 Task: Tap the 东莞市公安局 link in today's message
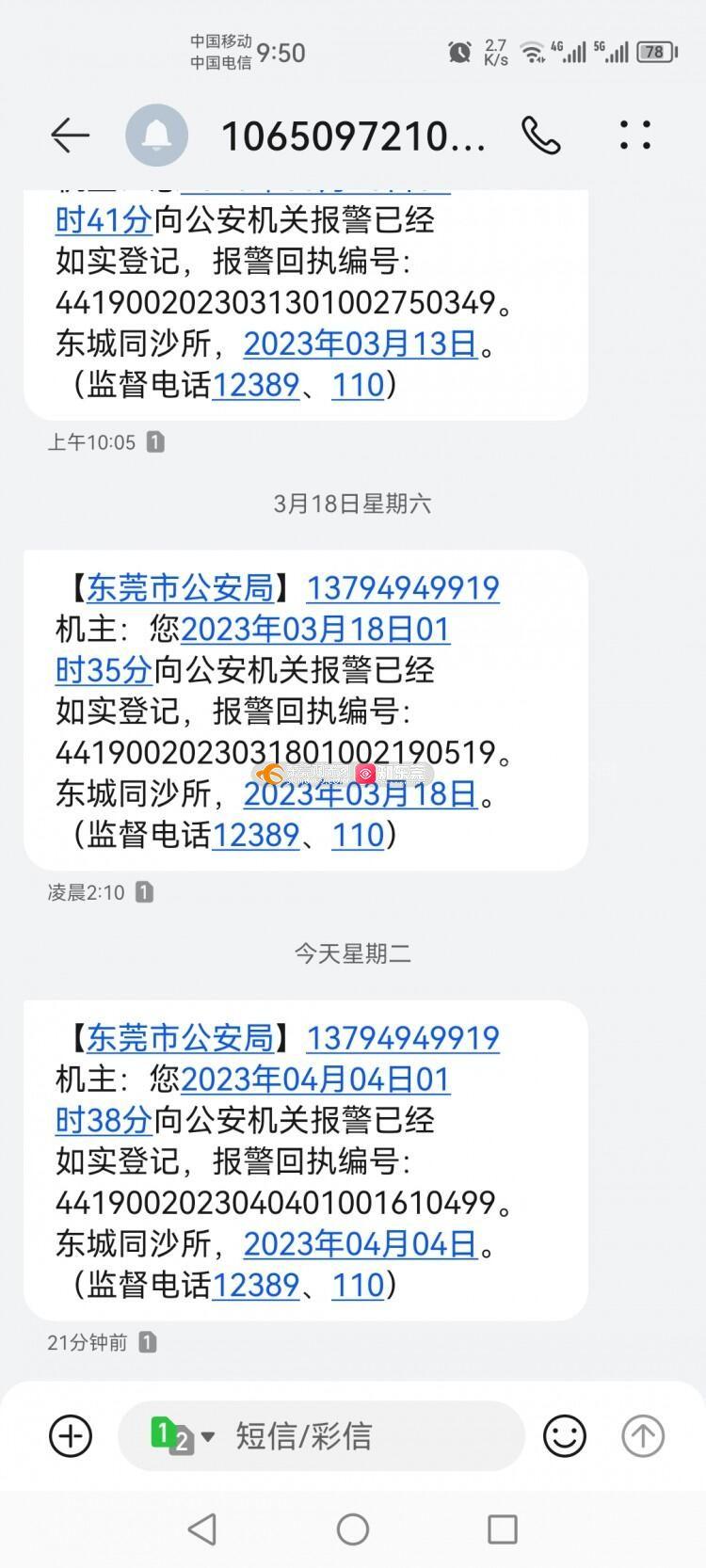click(x=180, y=1038)
